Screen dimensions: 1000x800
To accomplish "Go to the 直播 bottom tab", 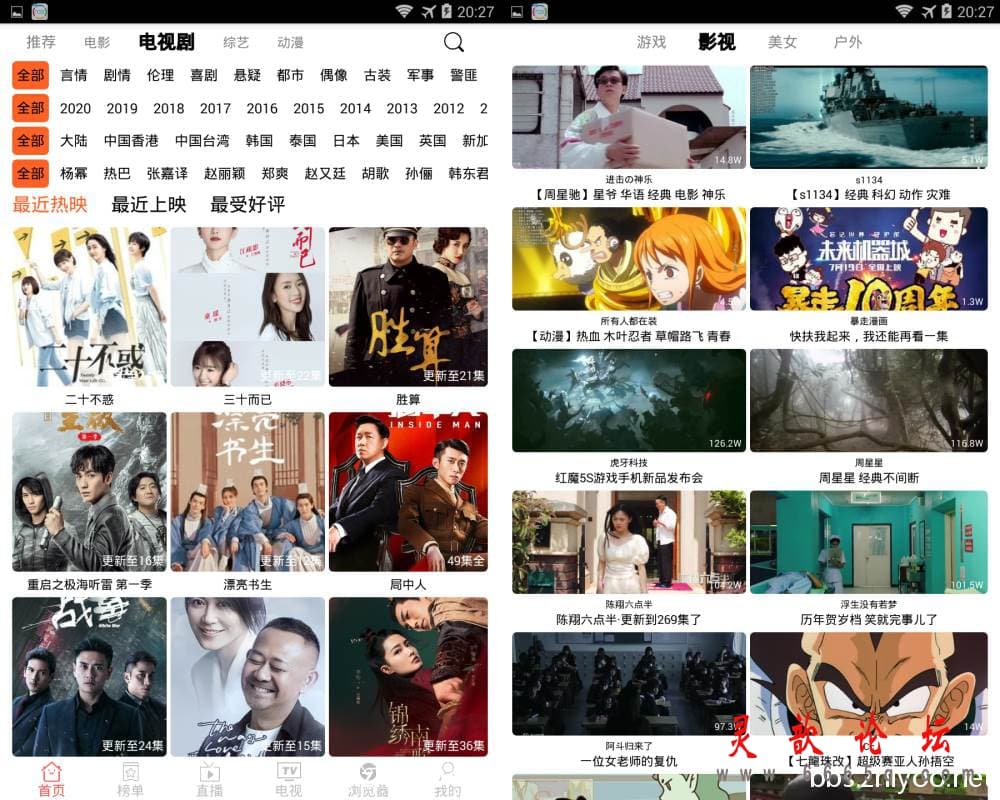I will tap(209, 778).
